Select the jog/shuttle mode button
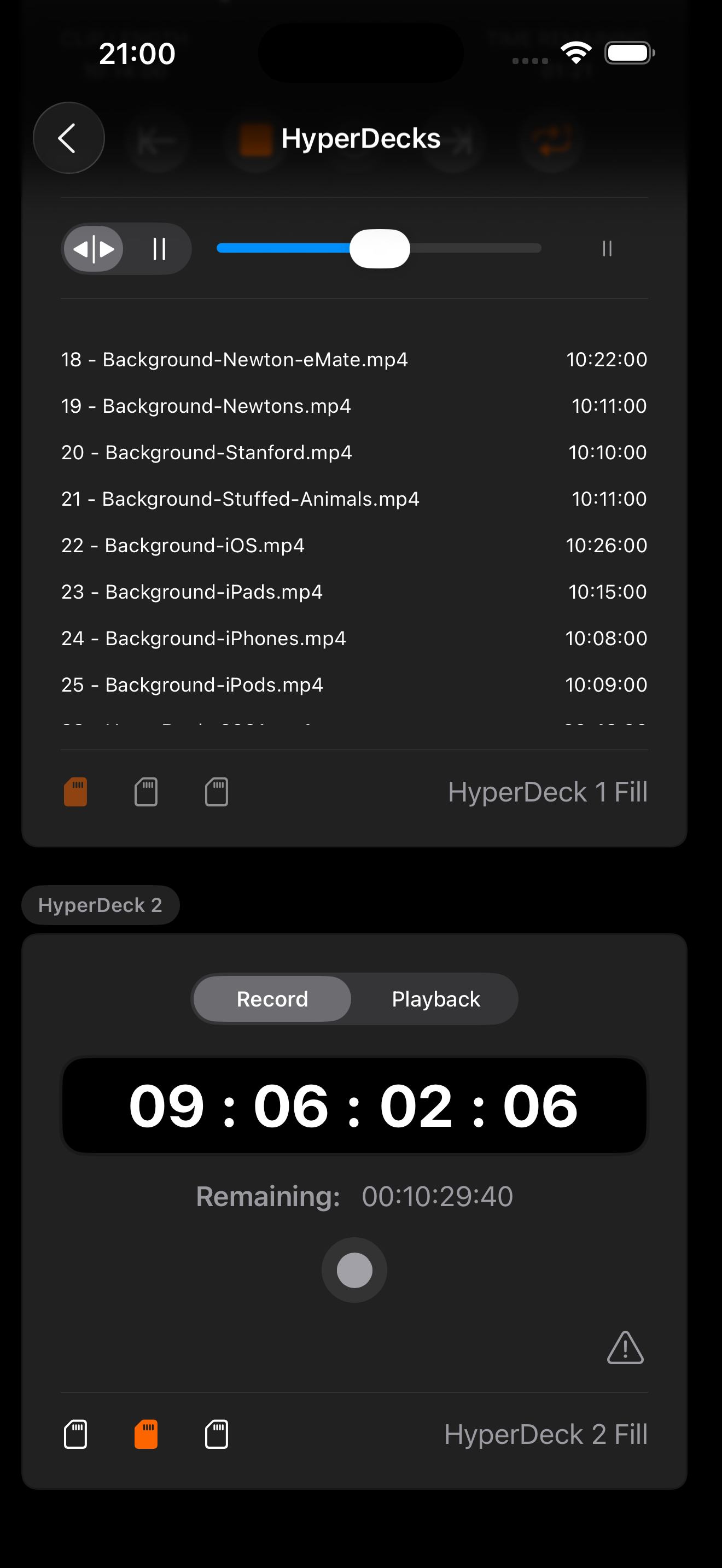This screenshot has height=1568, width=722. click(x=94, y=249)
